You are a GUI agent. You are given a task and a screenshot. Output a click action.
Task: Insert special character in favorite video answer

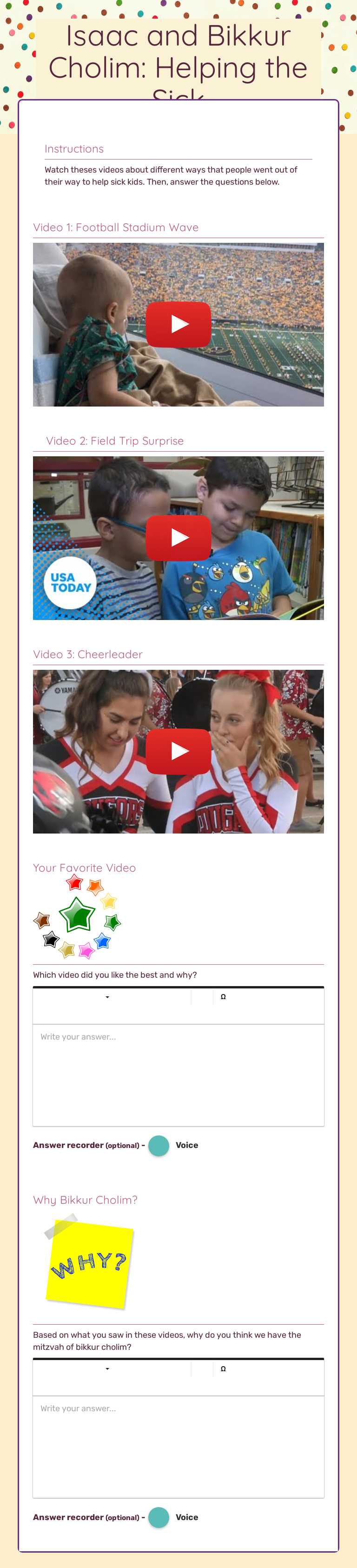click(223, 997)
